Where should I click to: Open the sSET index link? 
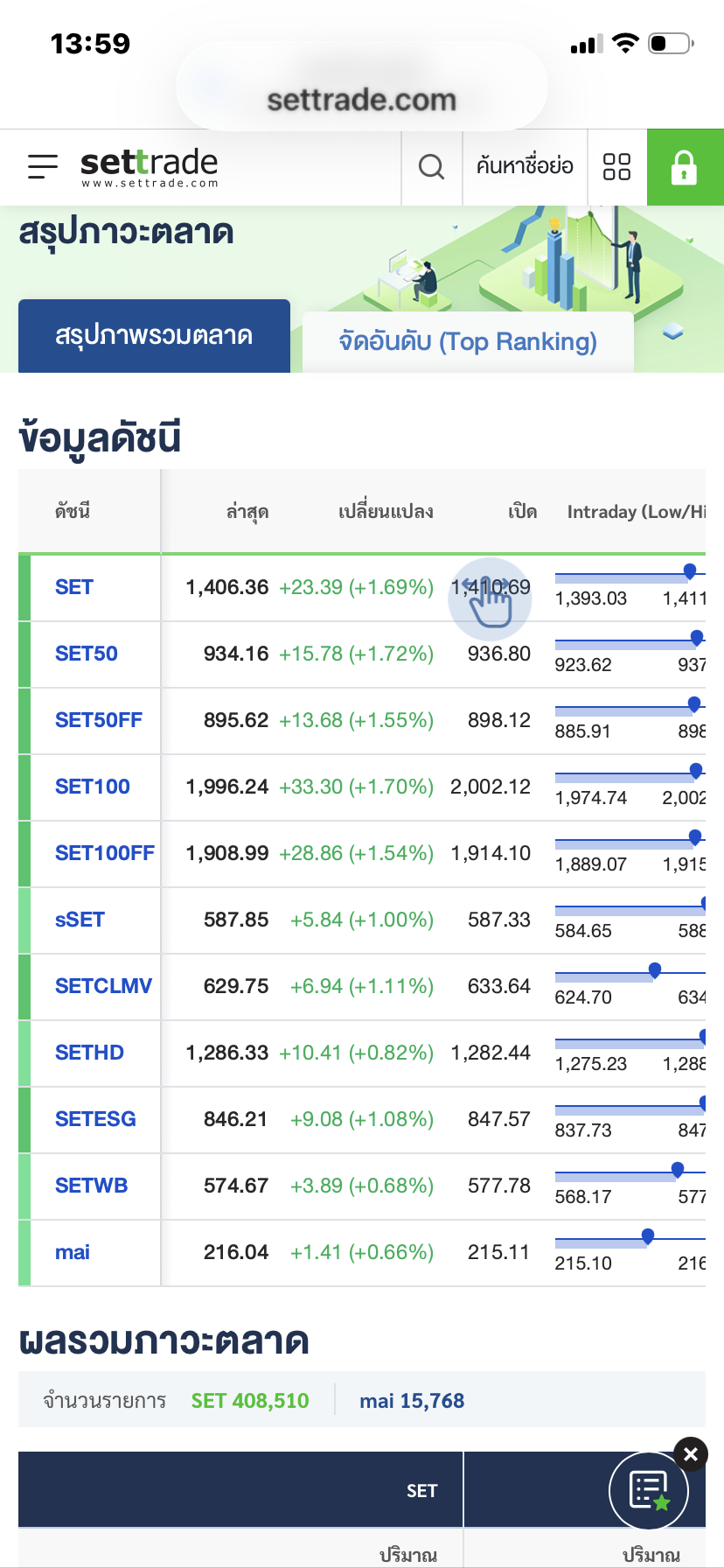(x=80, y=920)
